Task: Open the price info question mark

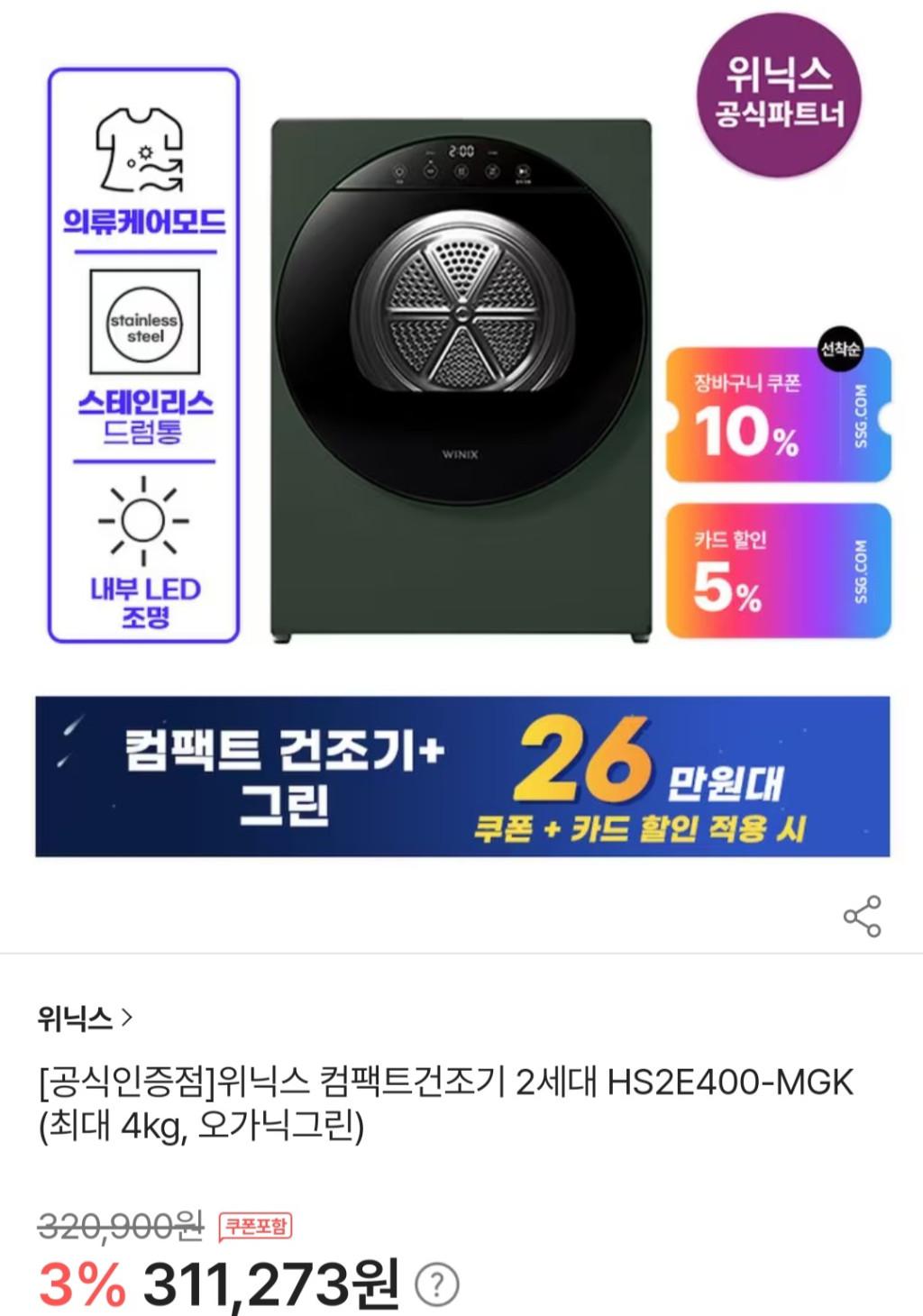Action: pyautogui.click(x=437, y=1284)
